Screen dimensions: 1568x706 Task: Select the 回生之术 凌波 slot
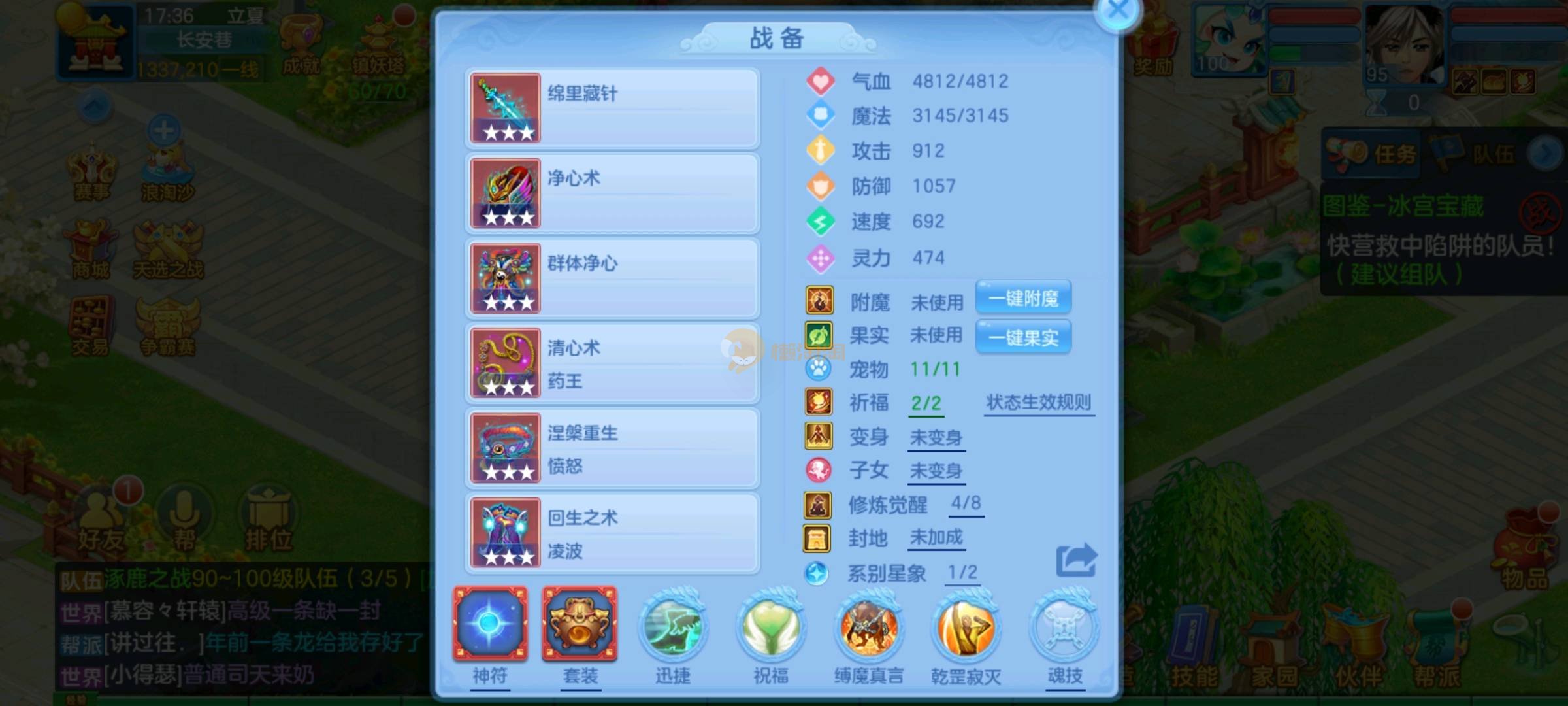(612, 533)
